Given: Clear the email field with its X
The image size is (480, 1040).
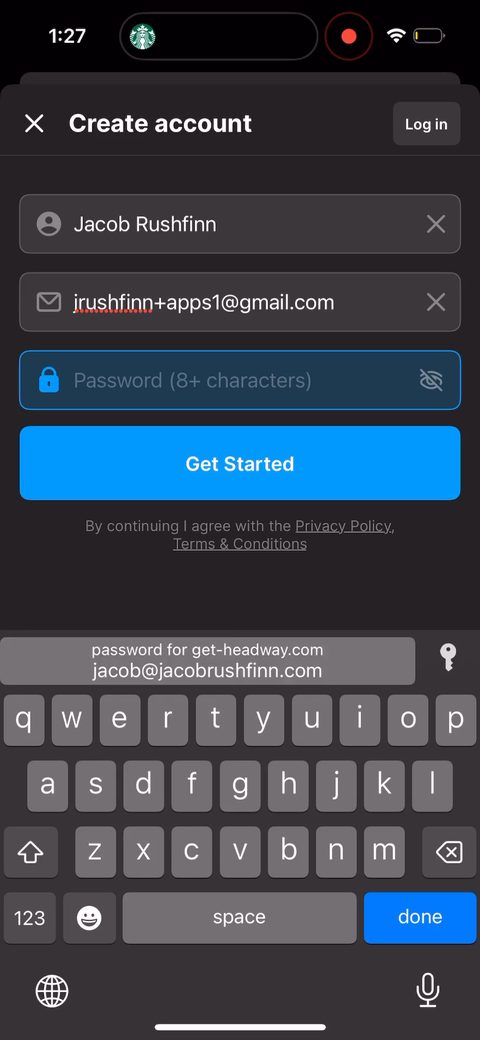Looking at the screenshot, I should coord(436,302).
